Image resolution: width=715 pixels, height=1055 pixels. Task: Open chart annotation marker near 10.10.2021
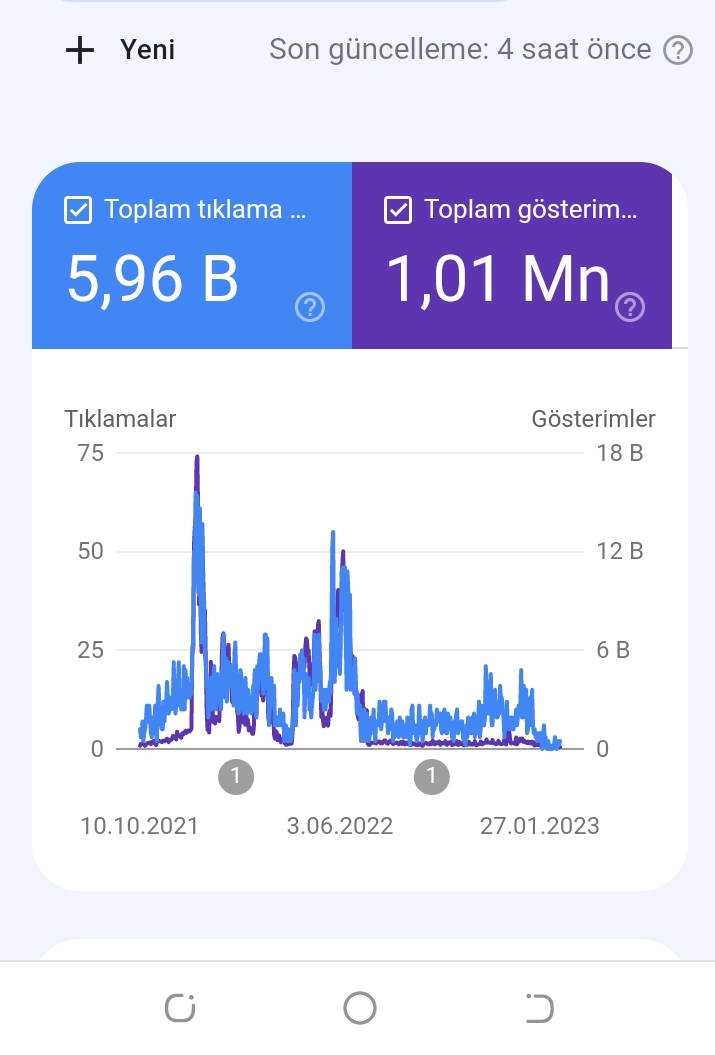236,776
